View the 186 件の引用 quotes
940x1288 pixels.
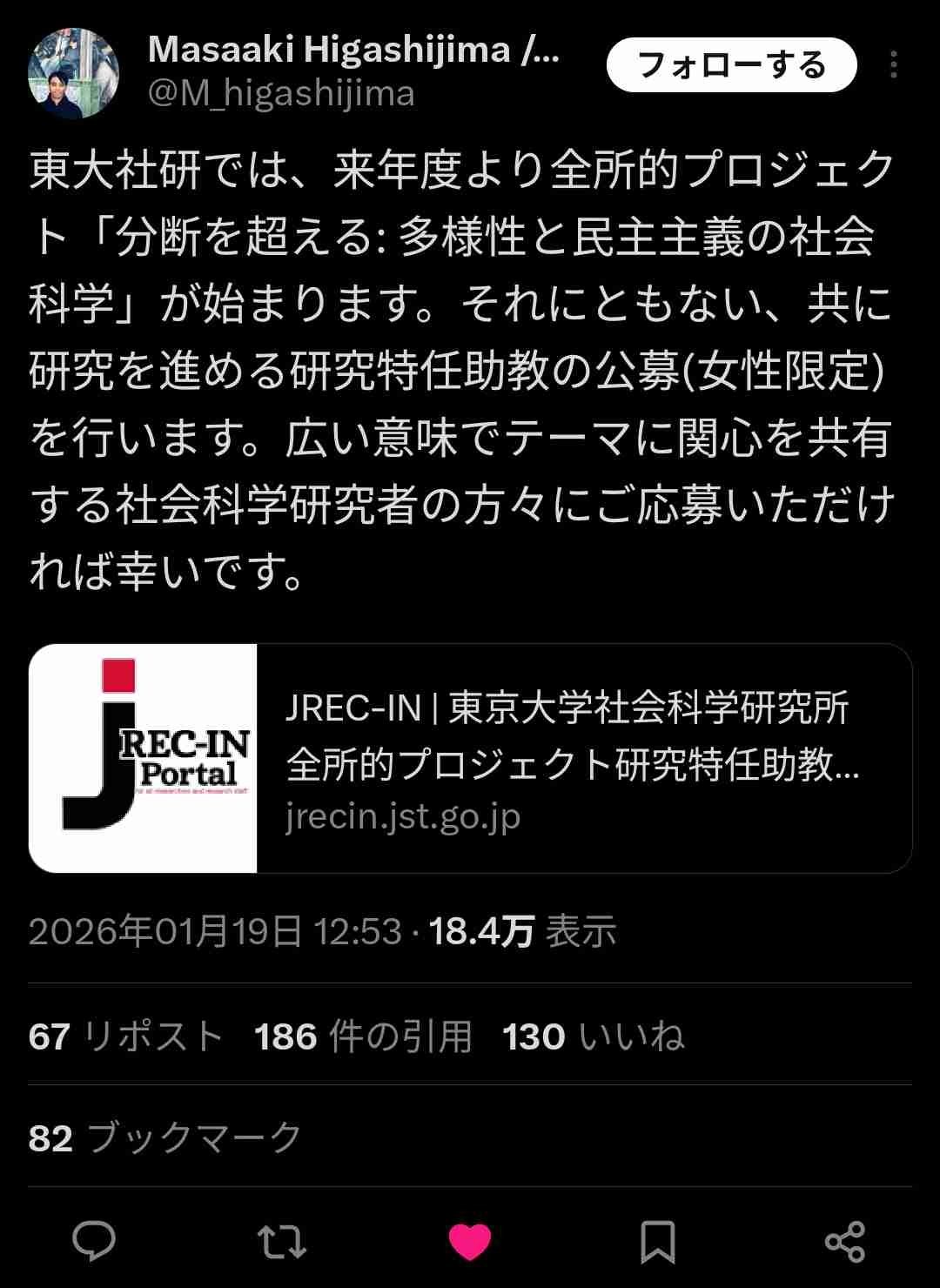tap(363, 1036)
